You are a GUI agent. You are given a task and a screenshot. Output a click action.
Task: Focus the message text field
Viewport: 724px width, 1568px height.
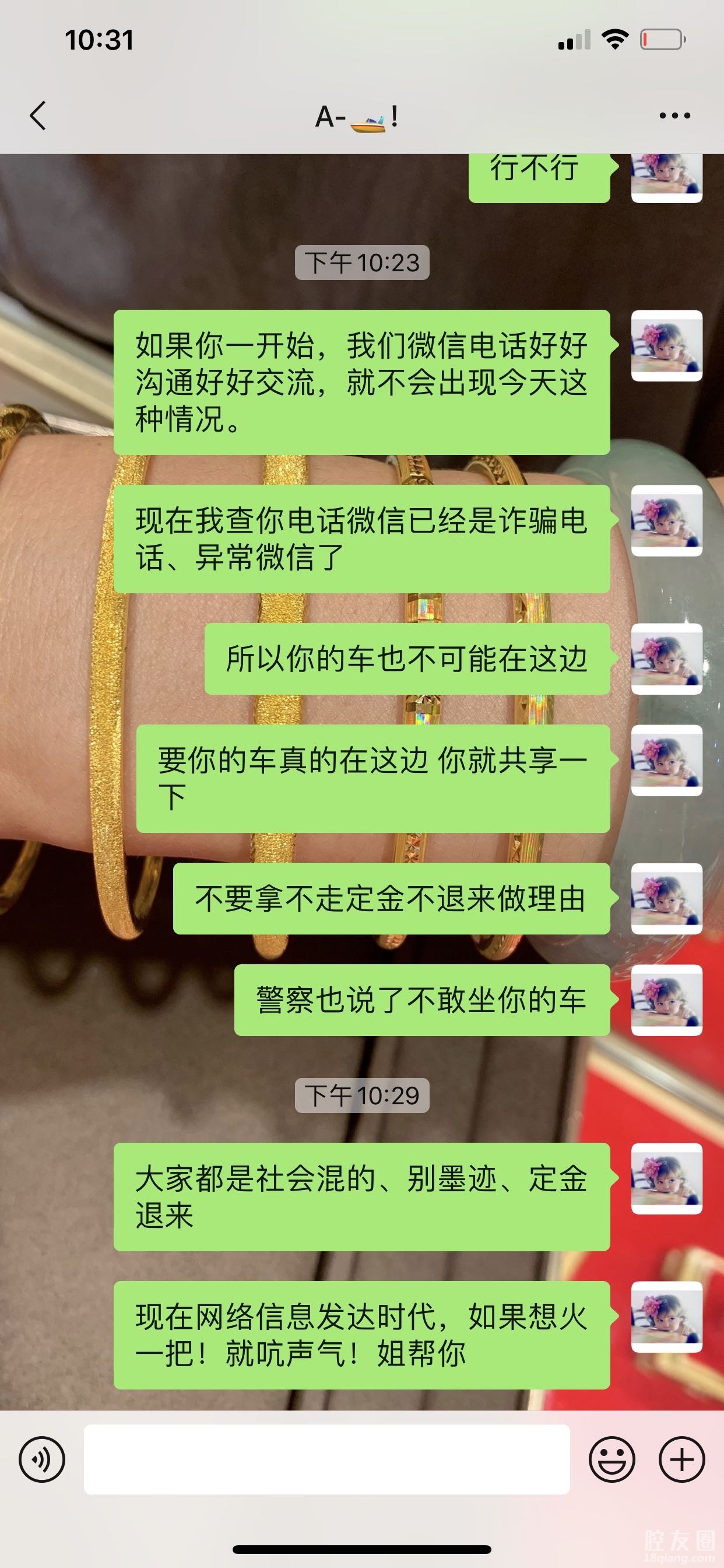tap(326, 1459)
